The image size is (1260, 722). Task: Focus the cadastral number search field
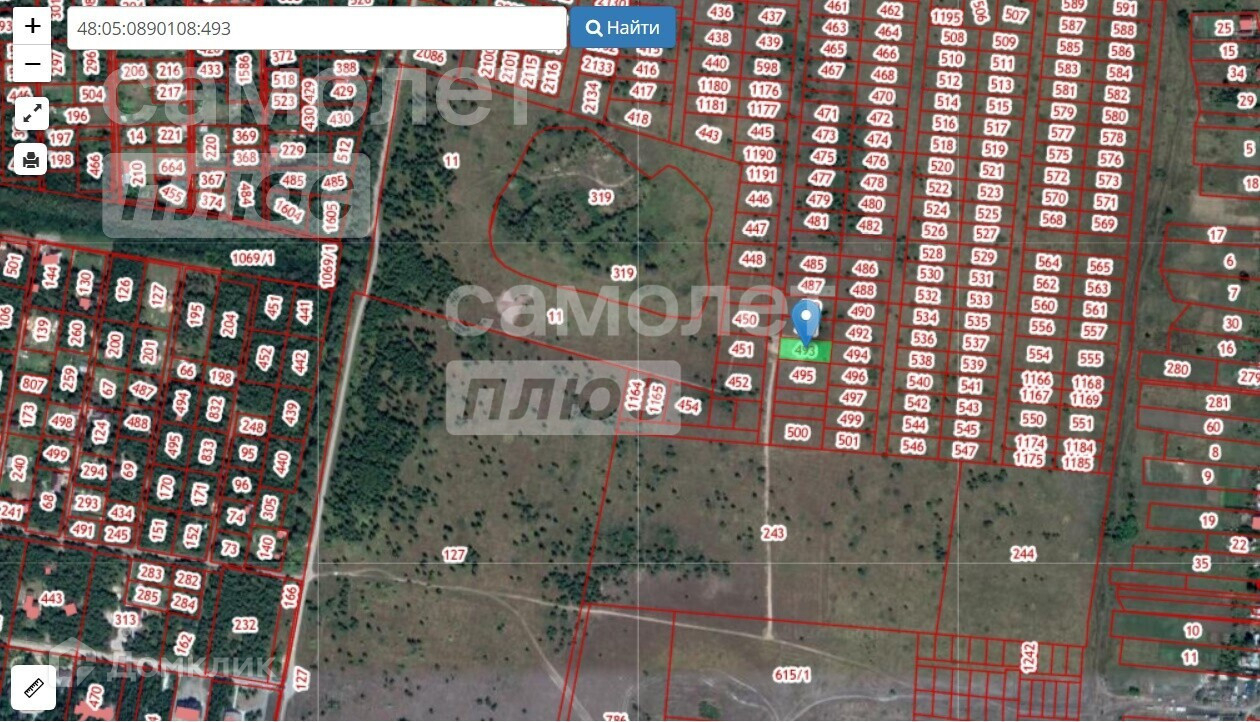[316, 29]
